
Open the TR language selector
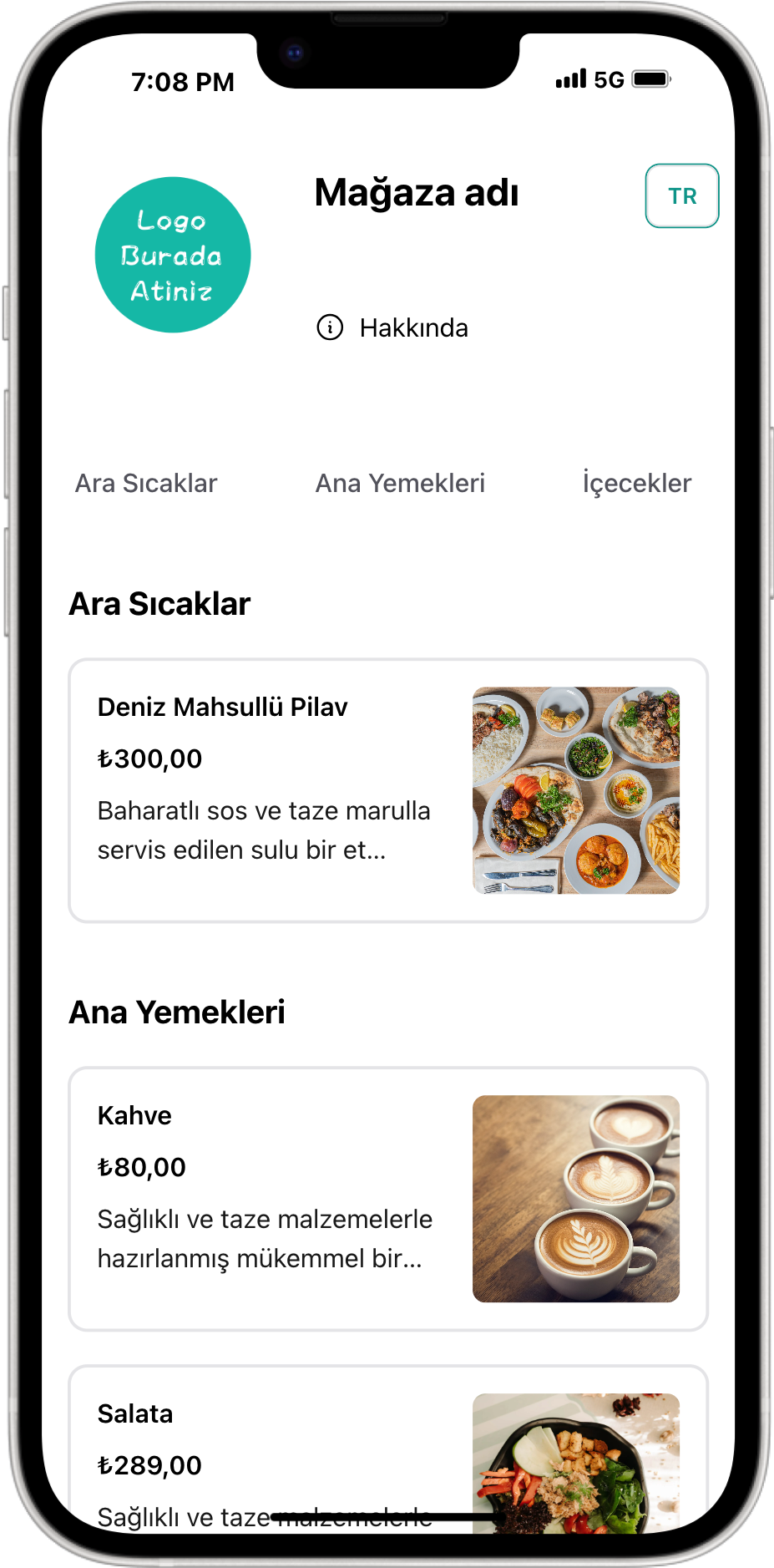(681, 195)
